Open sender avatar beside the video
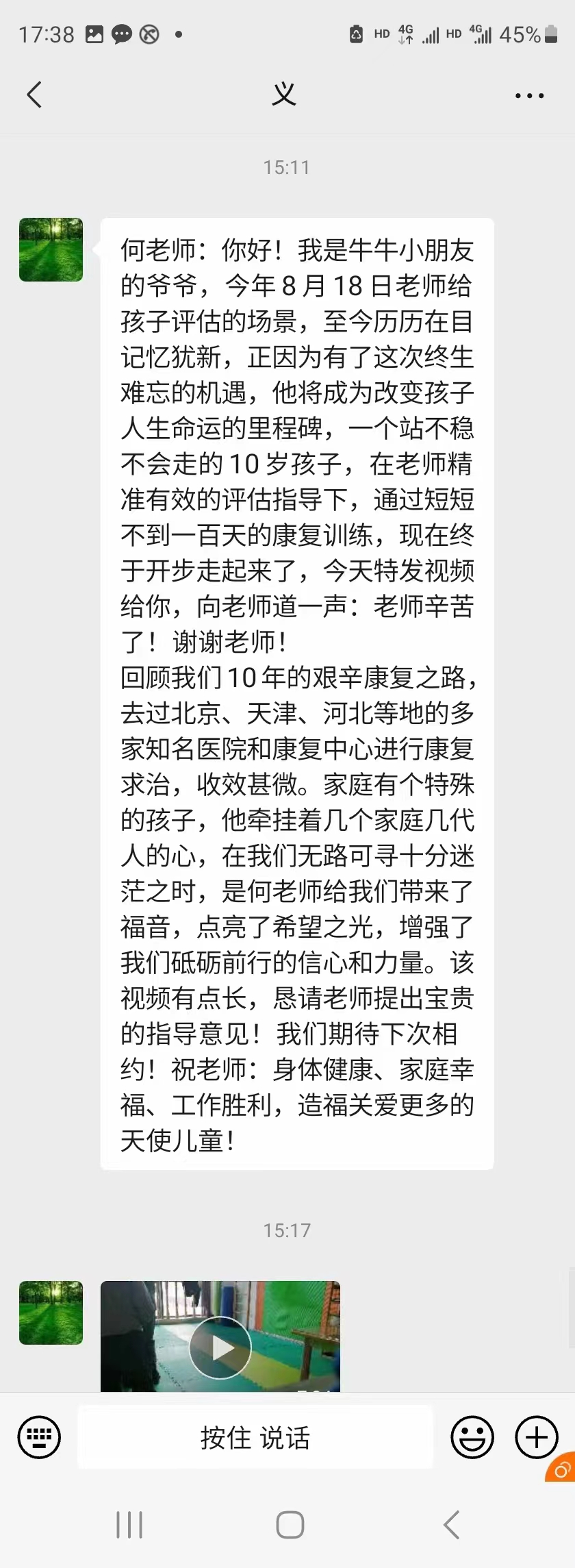The height and width of the screenshot is (1568, 575). 51,1312
